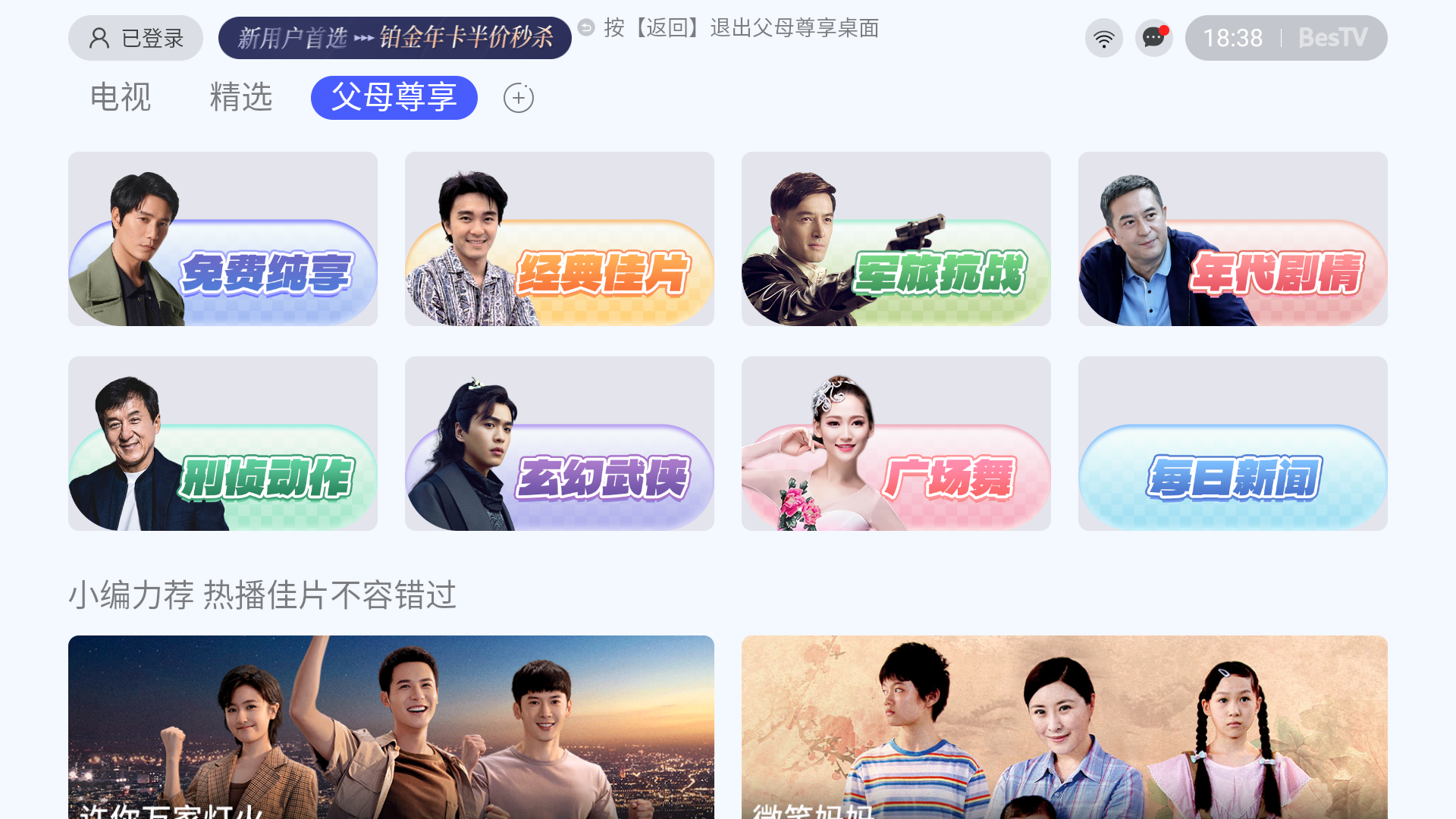This screenshot has height=819, width=1456.
Task: Add a new tab with plus icon
Action: coord(519,98)
